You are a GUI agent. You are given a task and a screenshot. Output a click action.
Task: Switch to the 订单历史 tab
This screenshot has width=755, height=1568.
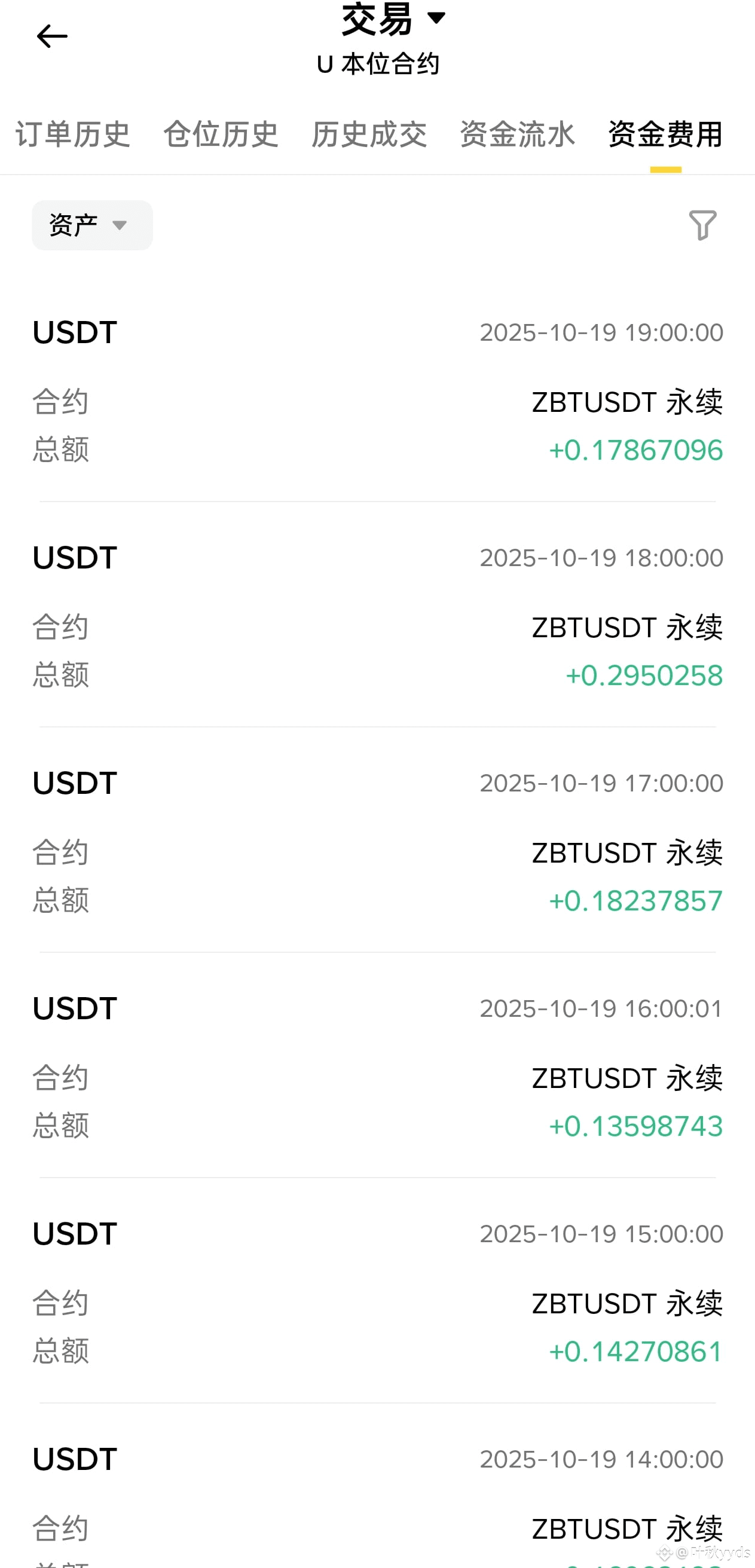(73, 135)
